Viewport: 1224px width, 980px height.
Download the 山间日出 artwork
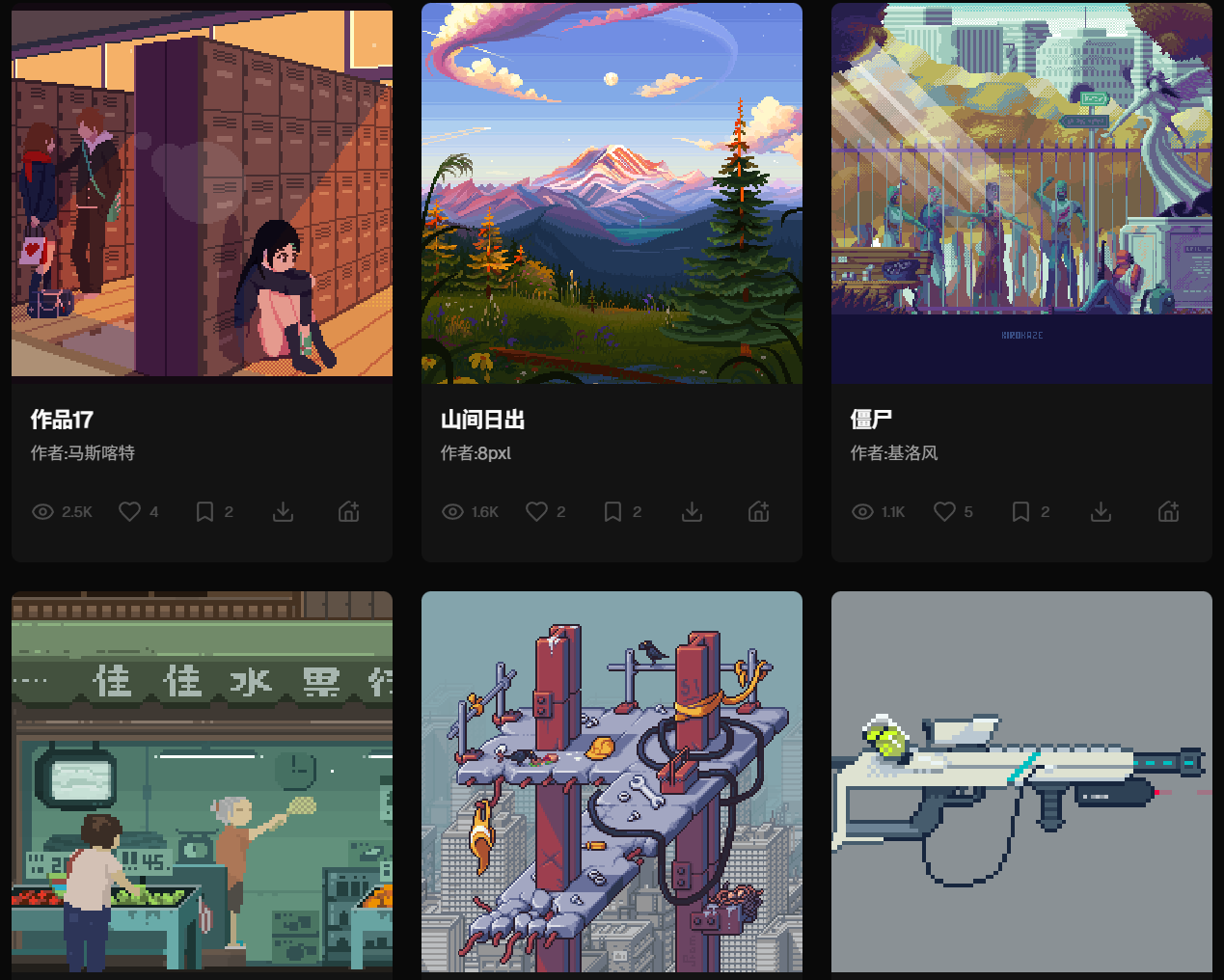[692, 511]
